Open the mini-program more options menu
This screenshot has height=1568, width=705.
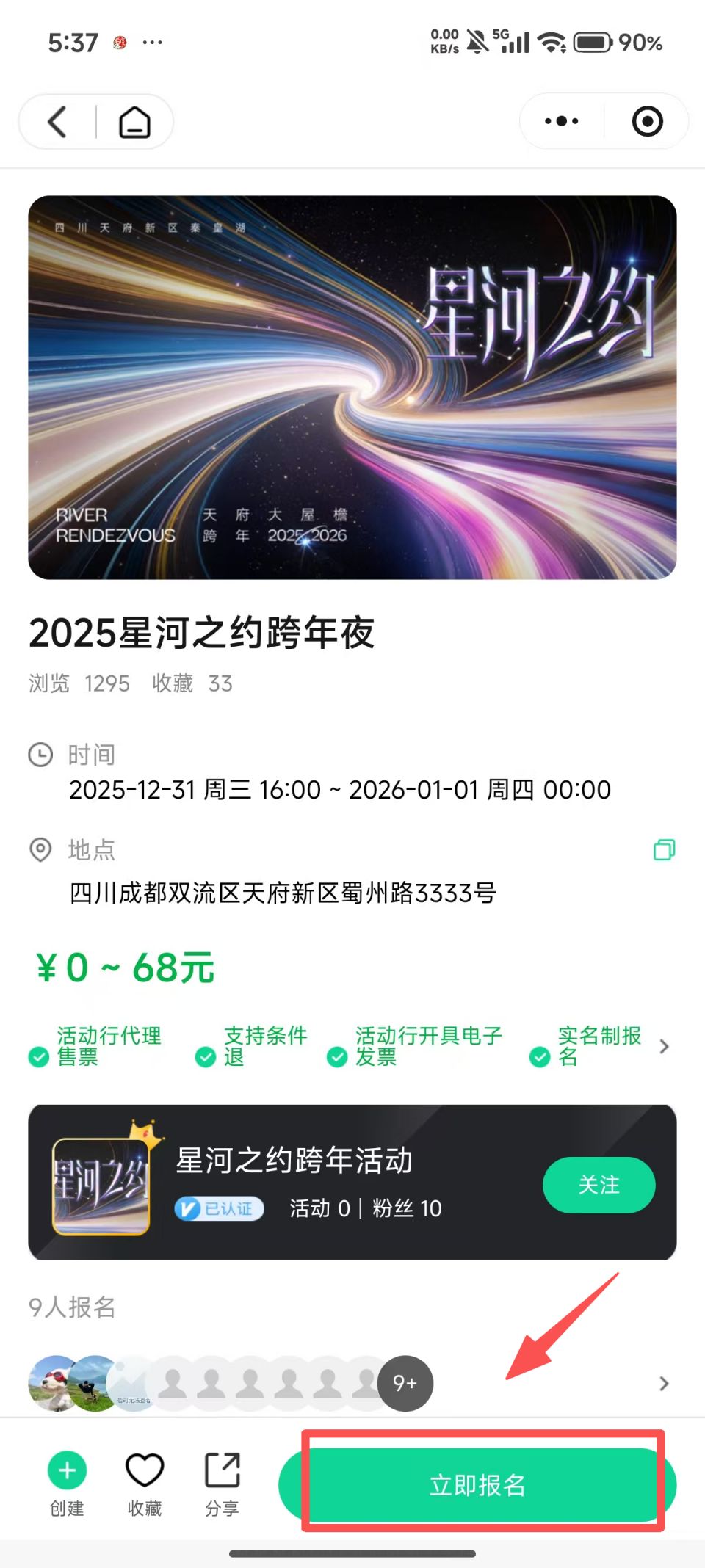tap(560, 121)
